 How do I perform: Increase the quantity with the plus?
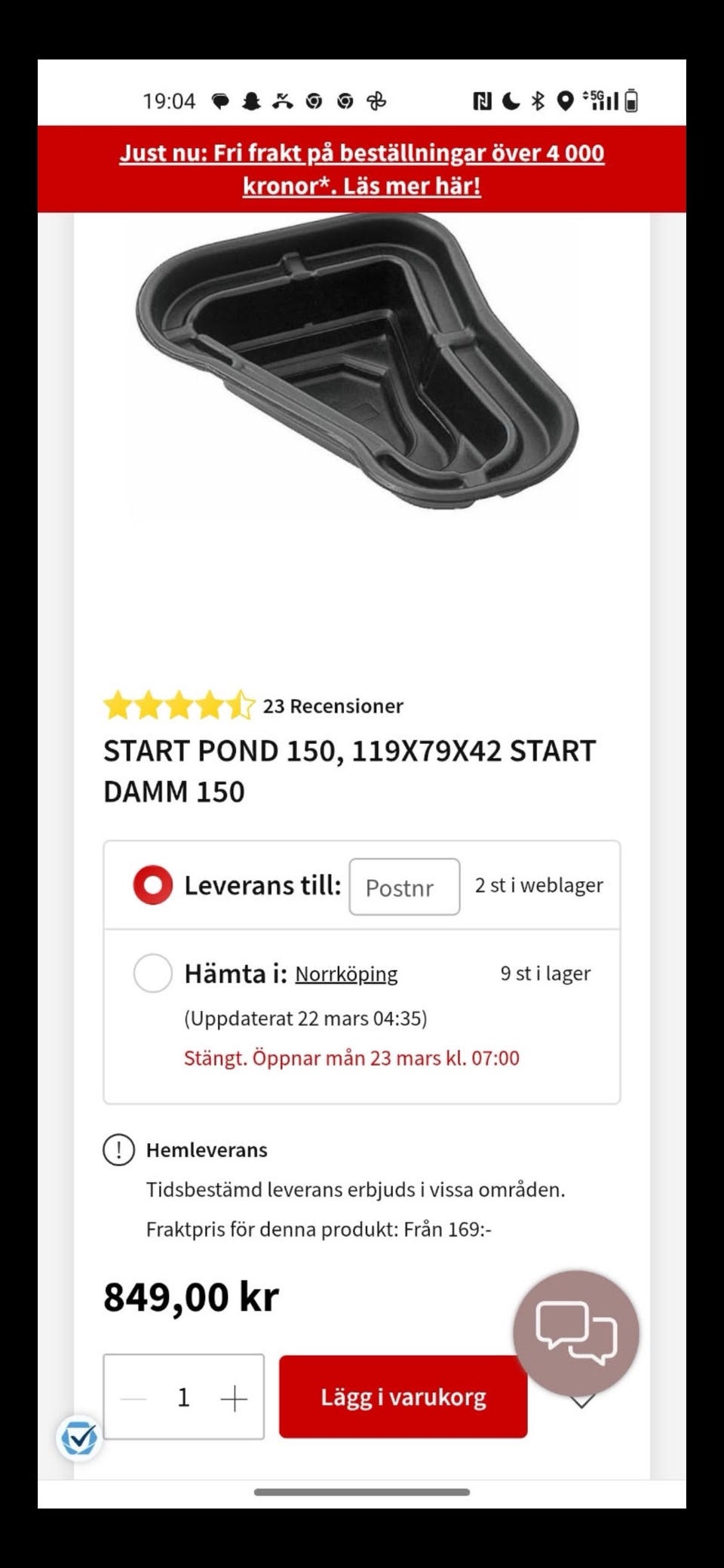234,1398
